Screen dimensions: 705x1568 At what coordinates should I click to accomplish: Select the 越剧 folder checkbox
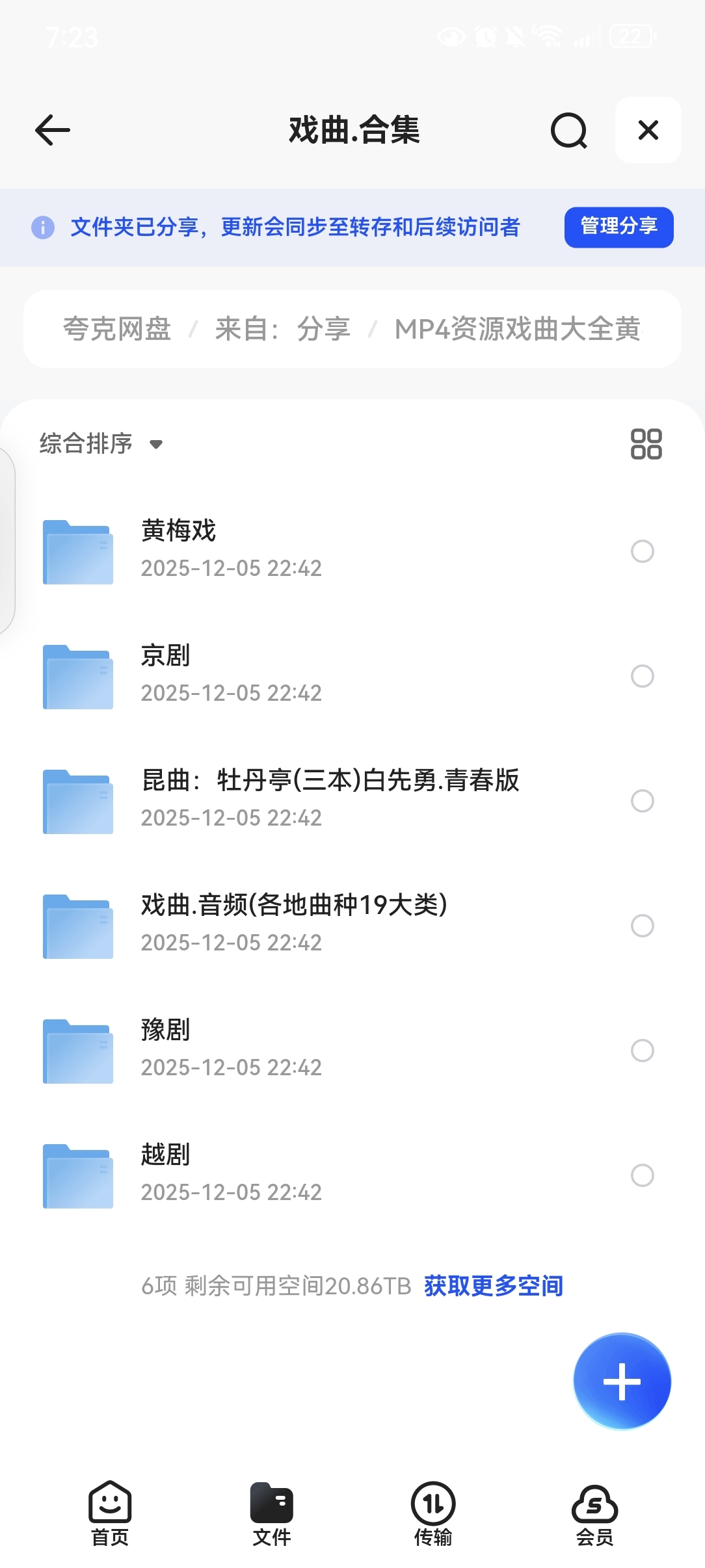(642, 1175)
